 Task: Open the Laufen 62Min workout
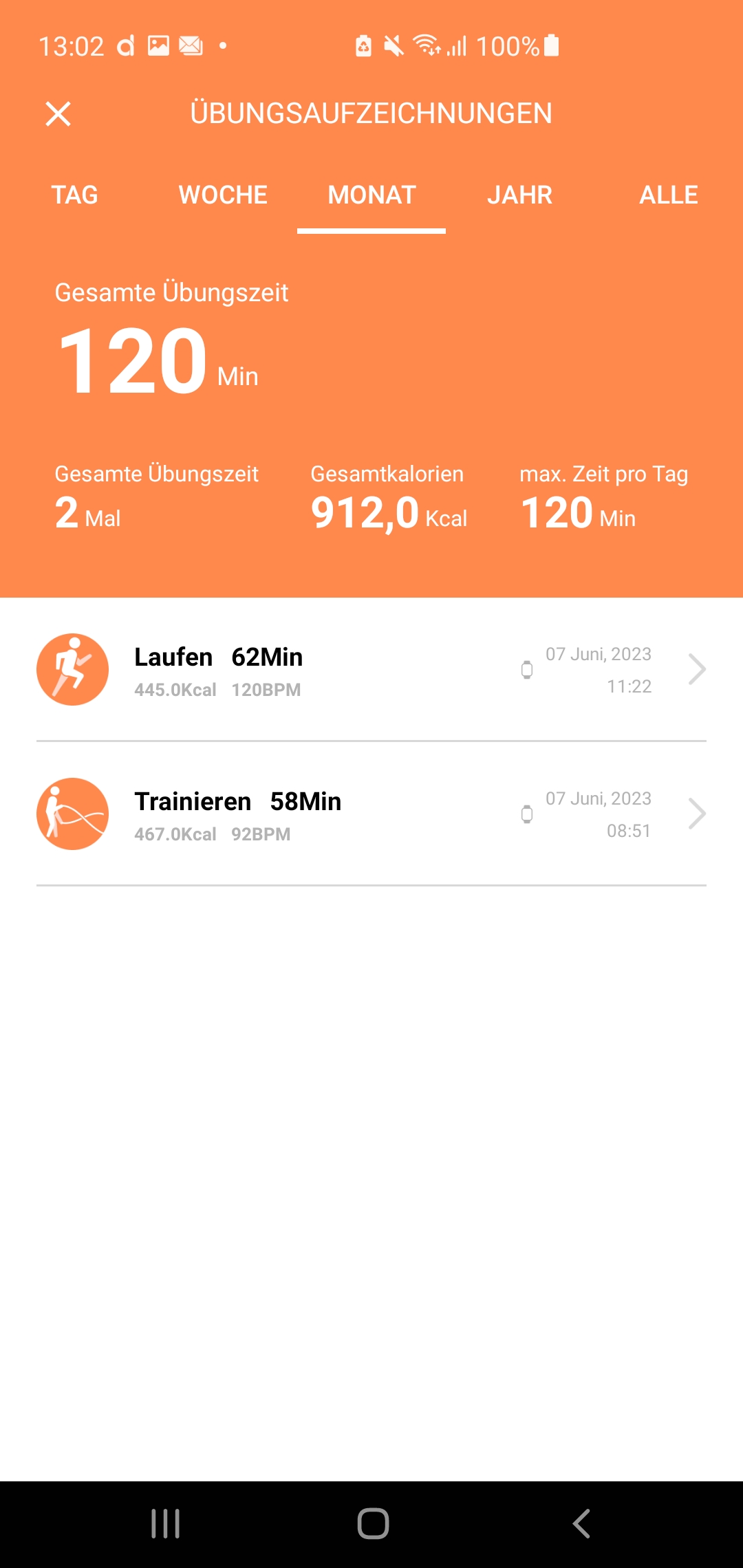click(371, 670)
